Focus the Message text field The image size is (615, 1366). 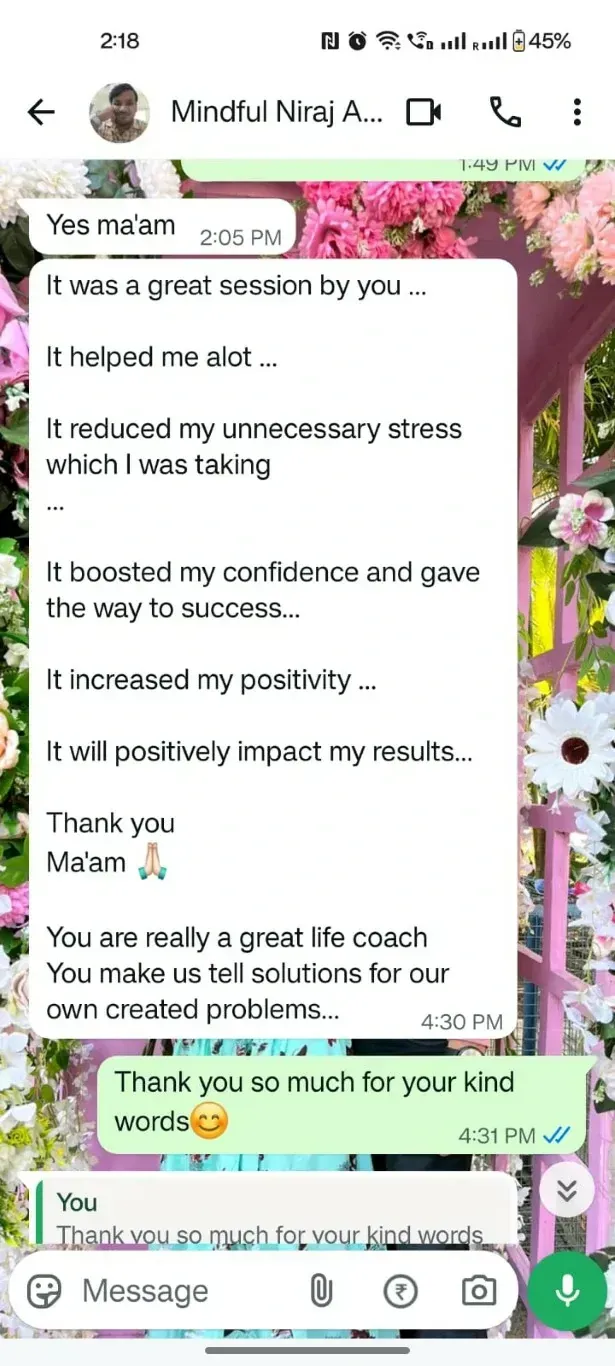coord(180,1291)
